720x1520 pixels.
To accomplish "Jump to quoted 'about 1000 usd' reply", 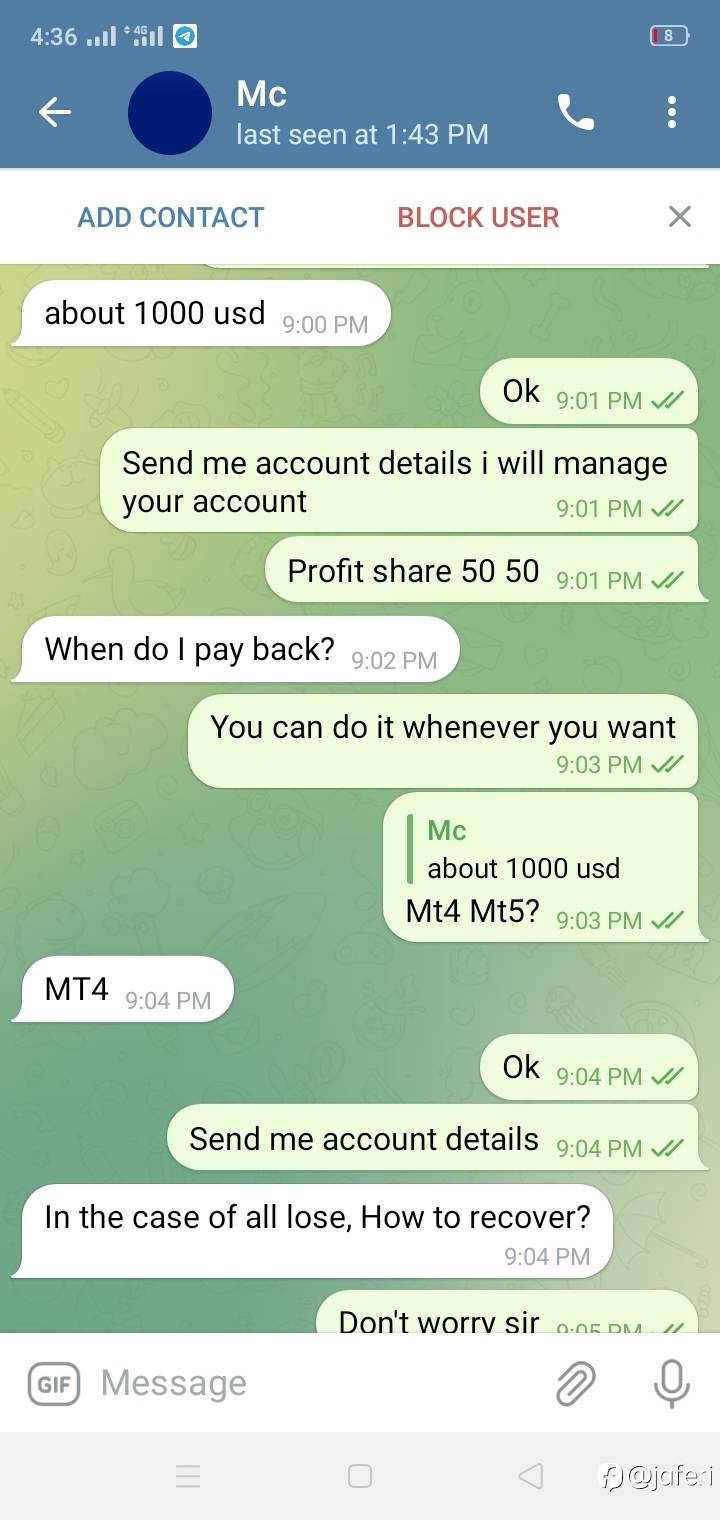I will tap(522, 850).
